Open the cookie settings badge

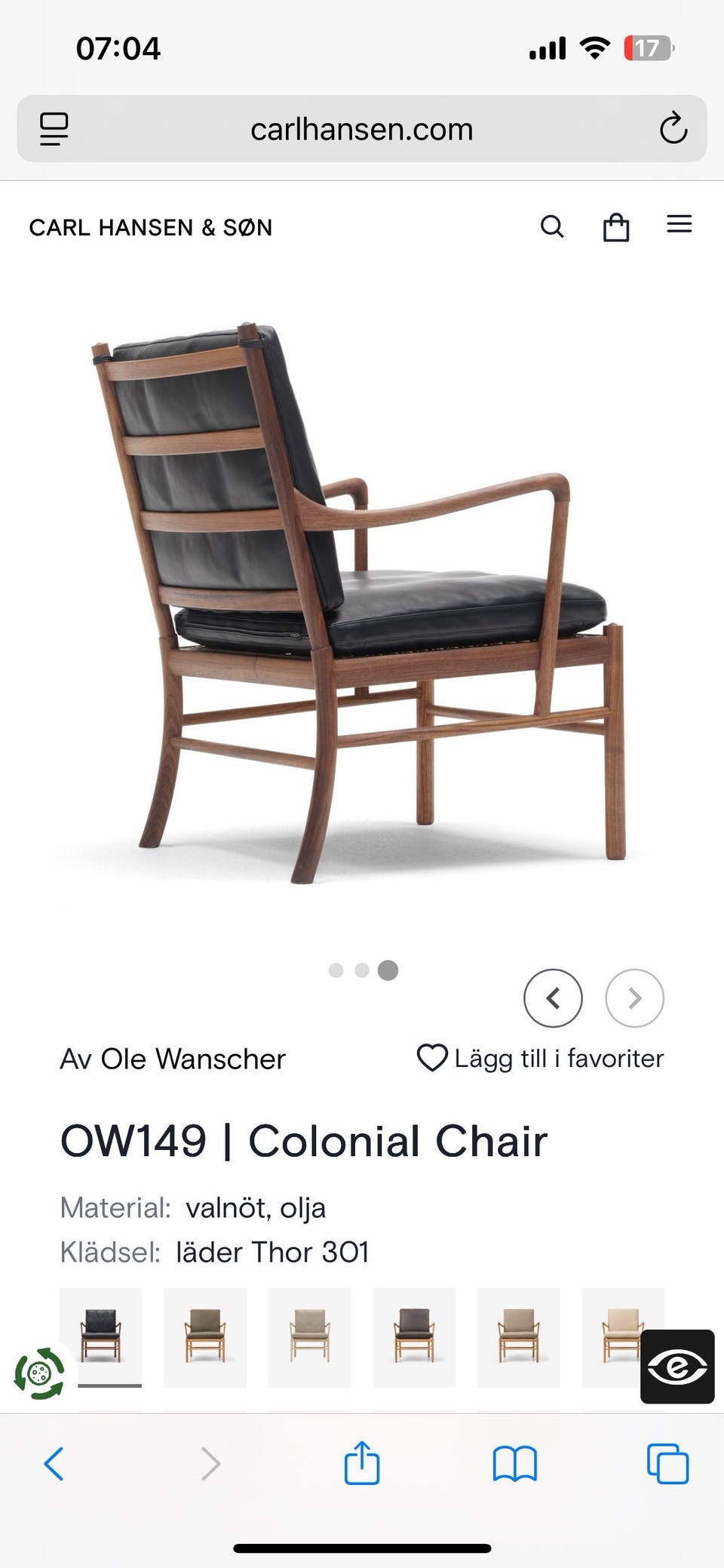point(40,1373)
